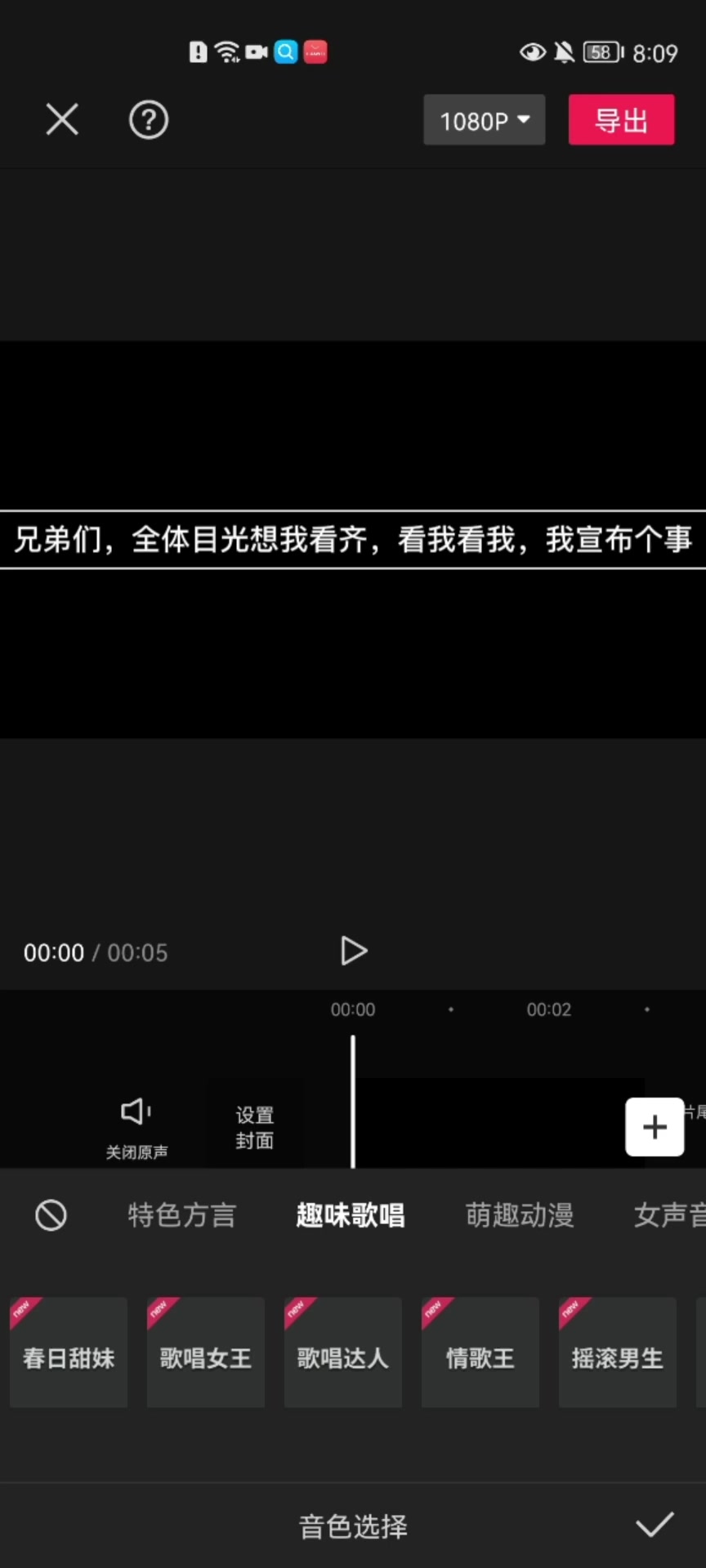The height and width of the screenshot is (1568, 706).
Task: Add a clip with the plus button
Action: tap(655, 1127)
